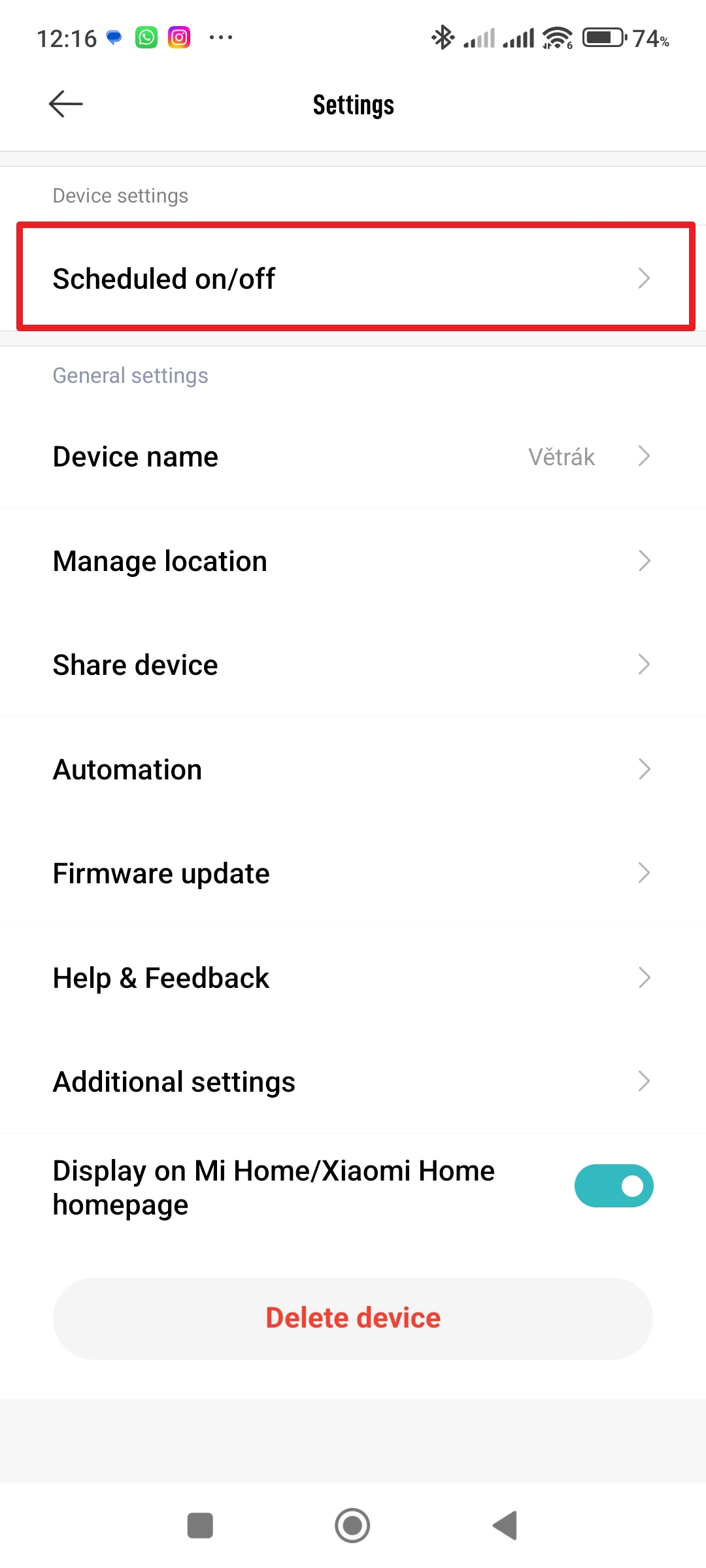Screen dimensions: 706x1568
Task: Open Manage location
Action: 353,561
